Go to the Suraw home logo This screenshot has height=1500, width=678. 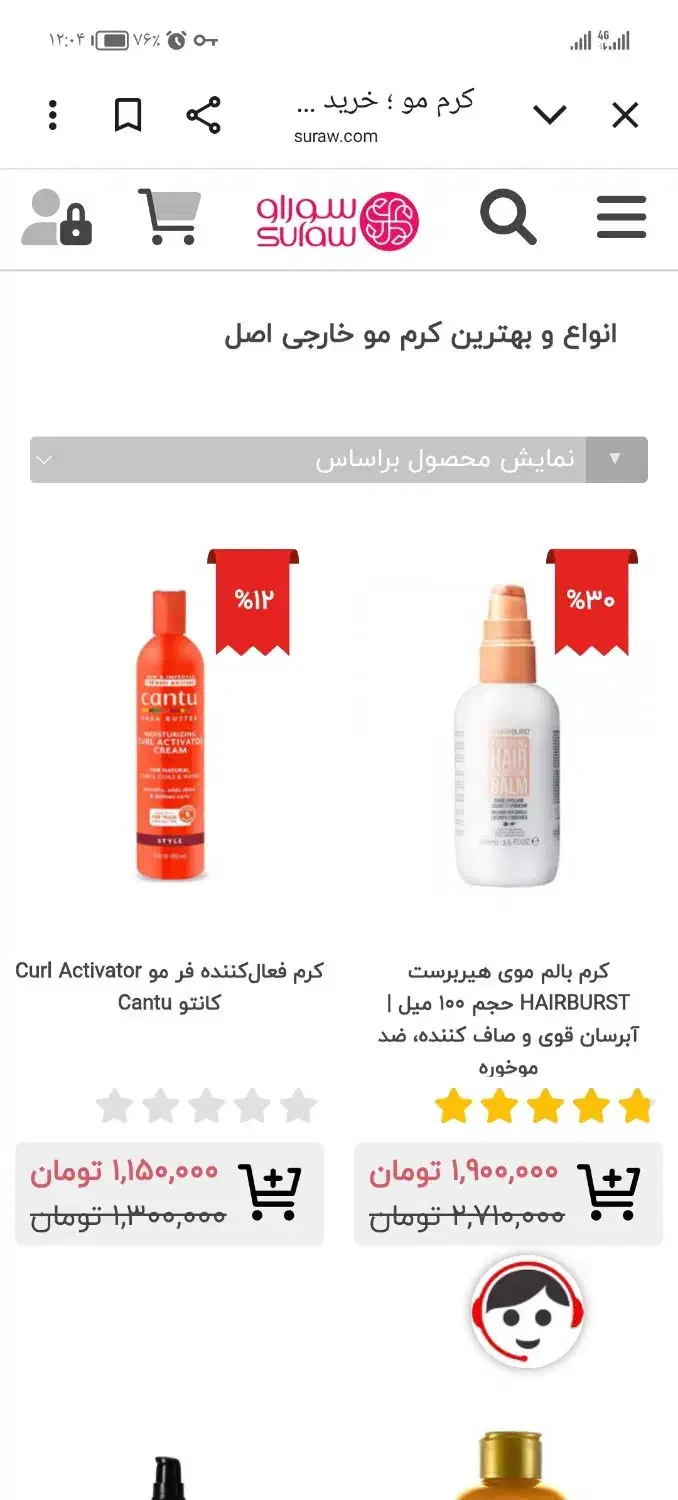click(337, 221)
